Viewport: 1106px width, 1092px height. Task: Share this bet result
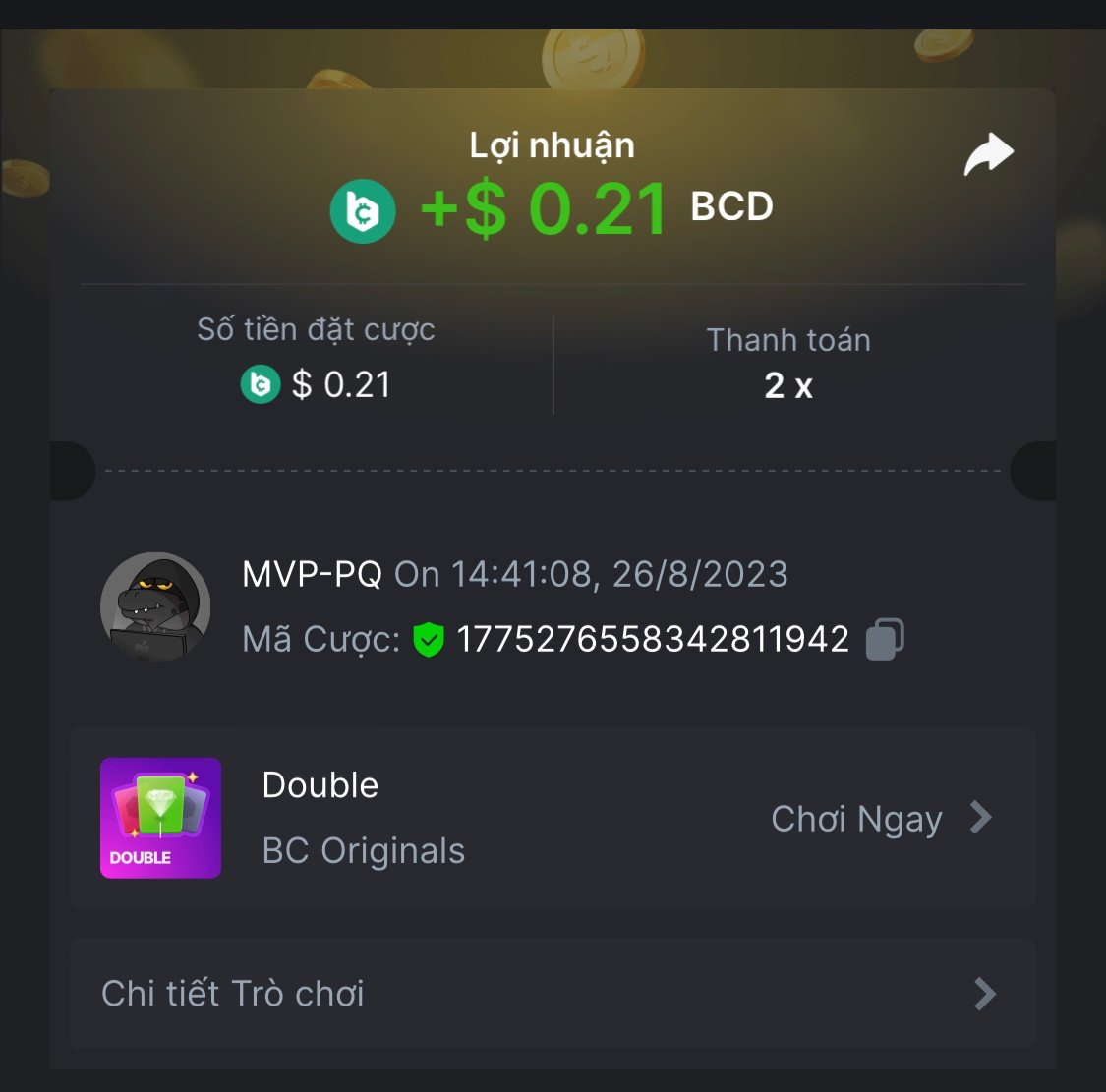pyautogui.click(x=988, y=154)
